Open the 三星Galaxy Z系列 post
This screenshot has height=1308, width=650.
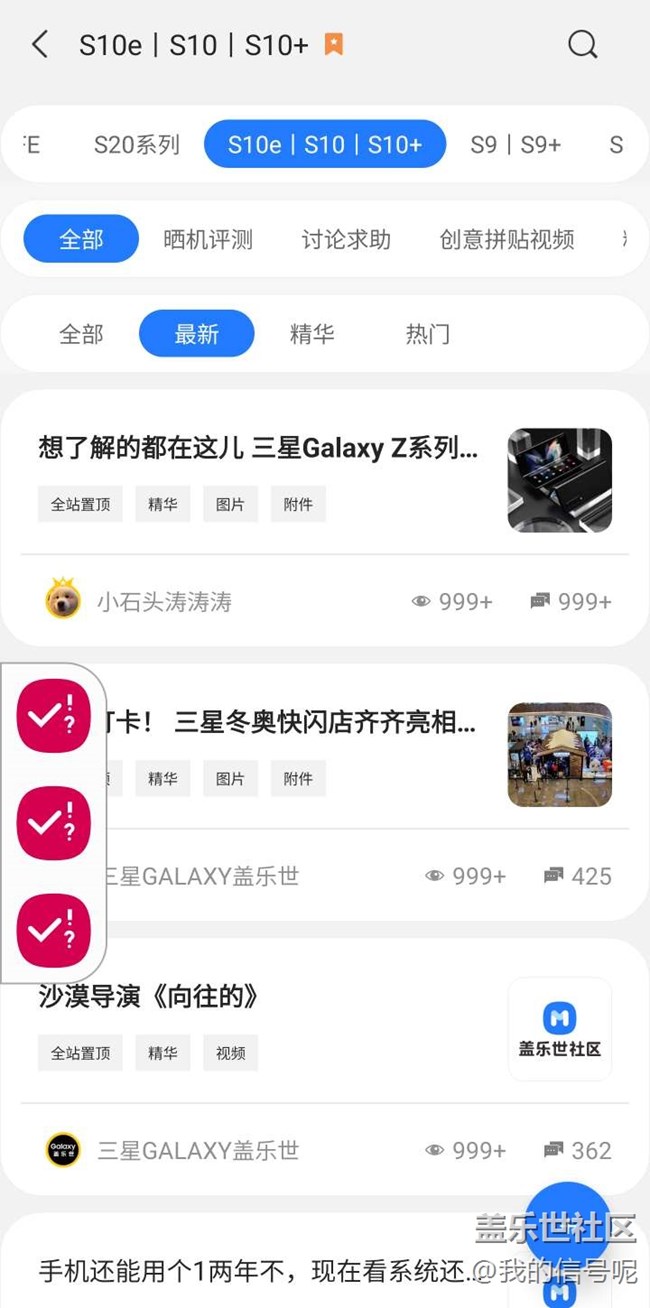point(258,448)
